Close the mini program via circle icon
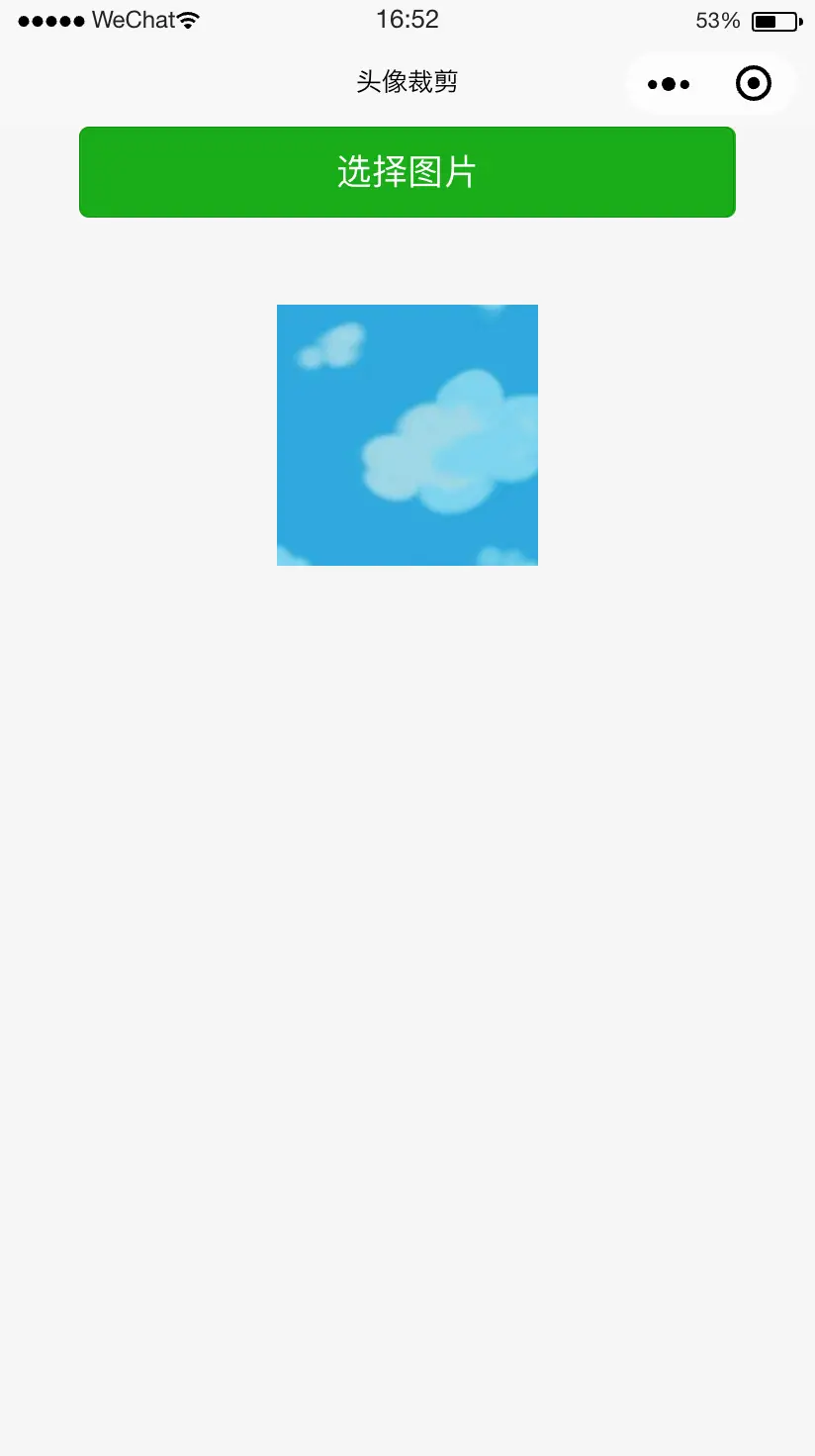 click(754, 84)
